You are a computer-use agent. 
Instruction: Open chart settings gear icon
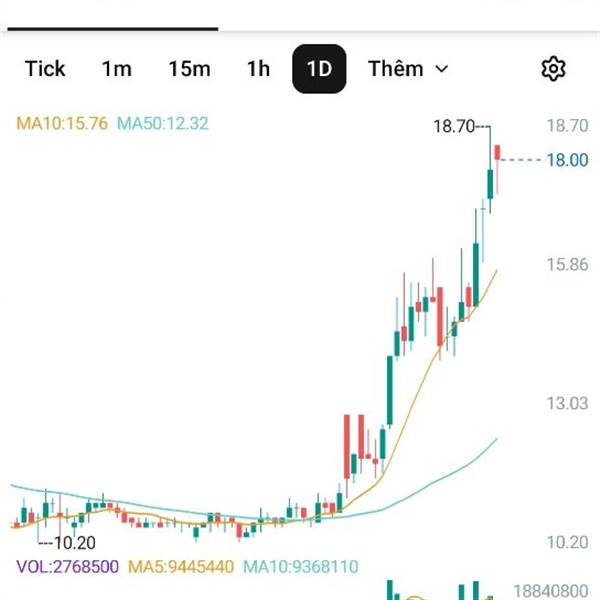coord(553,69)
